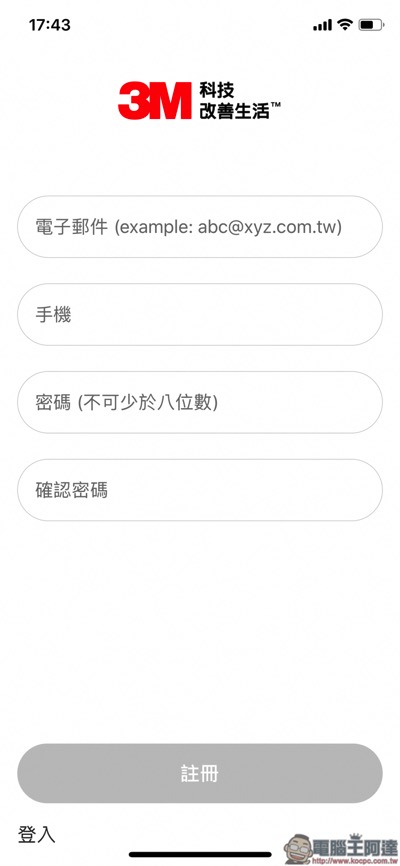Submit with the 註冊 button
400x866 pixels.
[x=200, y=773]
